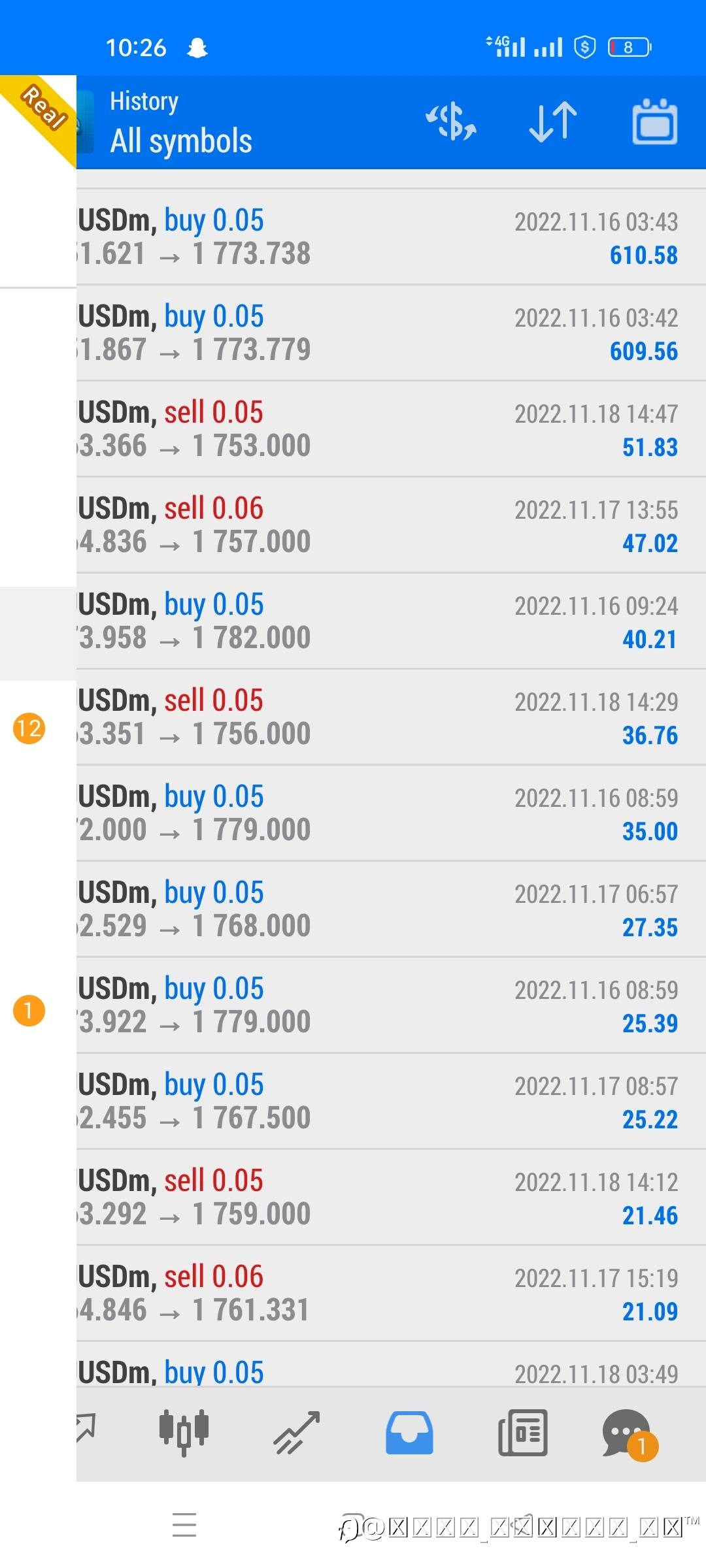
Task: Open the buy trade with profit 35.00
Action: click(391, 813)
